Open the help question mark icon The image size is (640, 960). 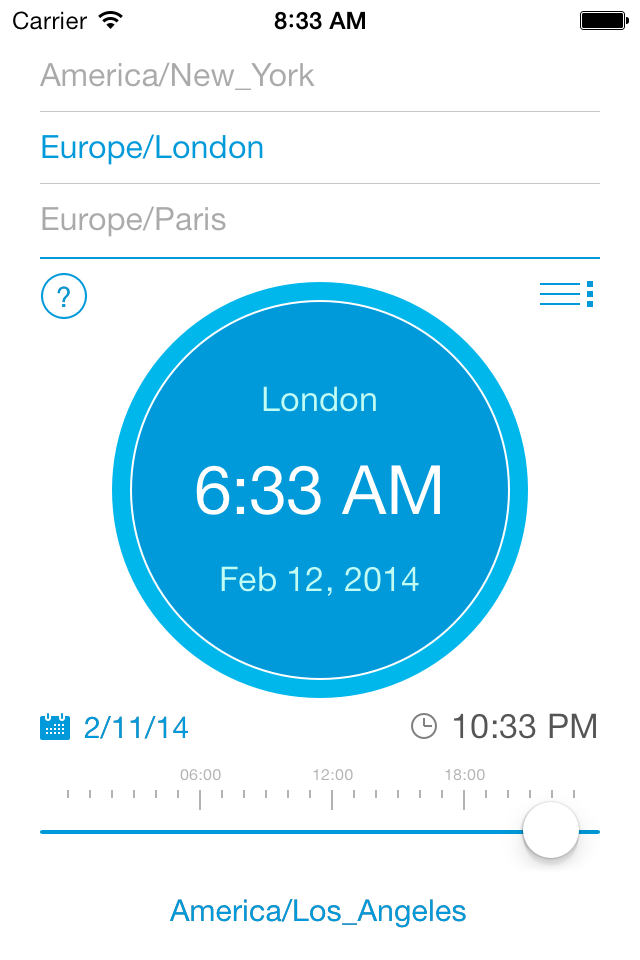pyautogui.click(x=64, y=296)
